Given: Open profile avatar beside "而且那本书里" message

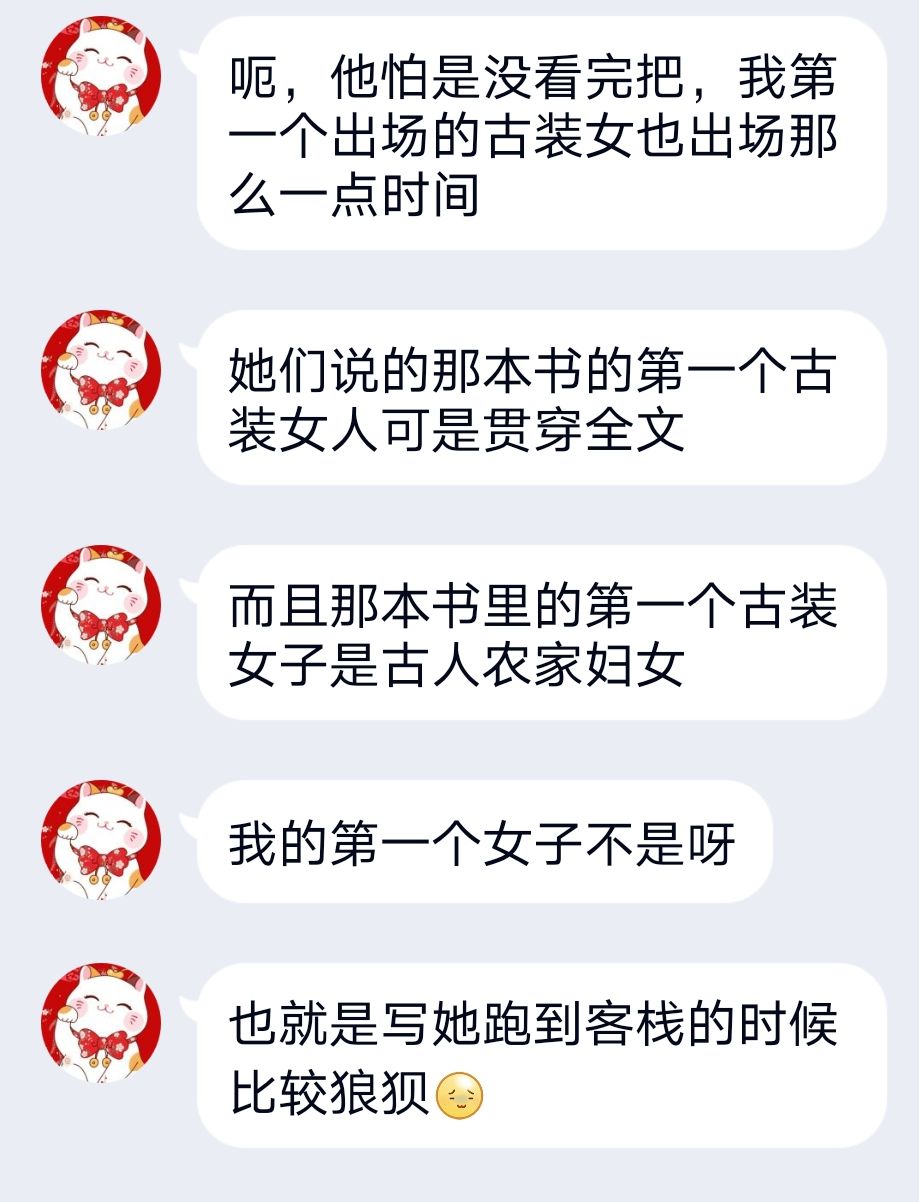Looking at the screenshot, I should 101,605.
